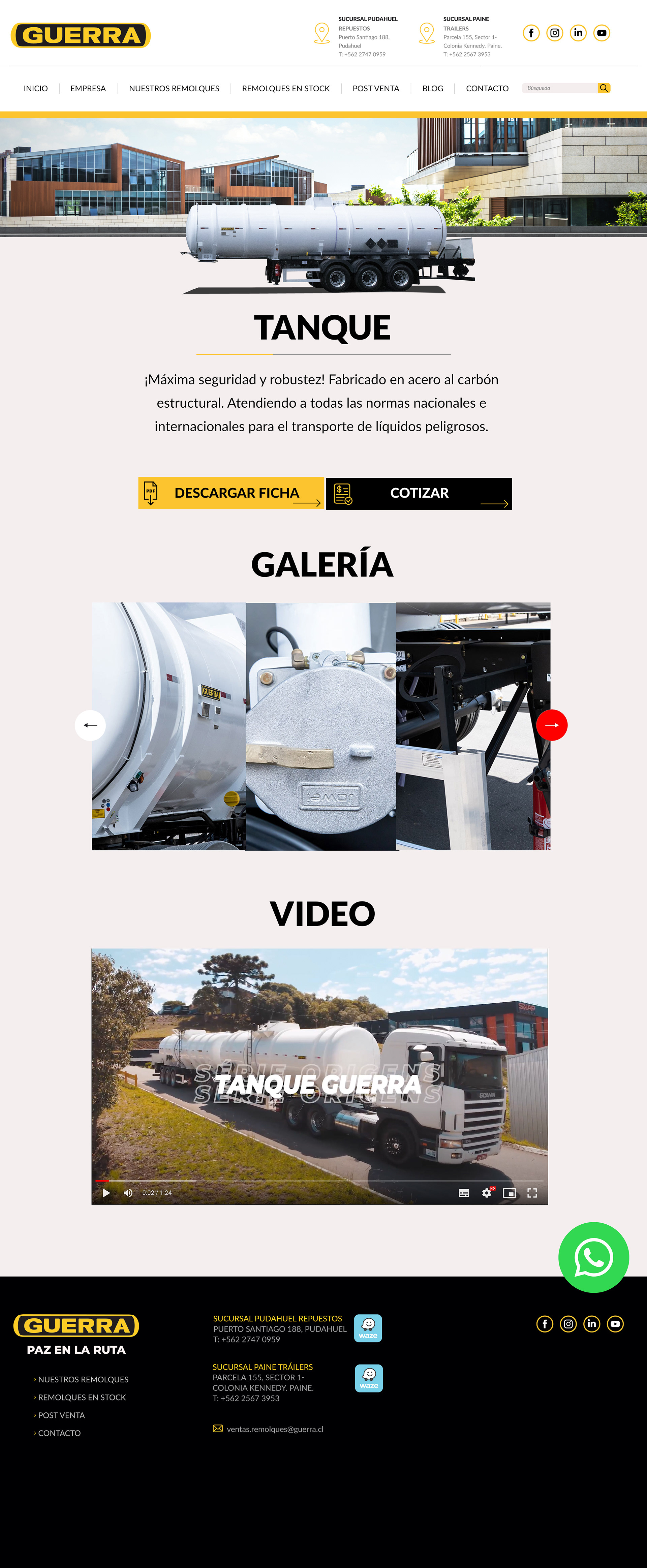Image resolution: width=647 pixels, height=1568 pixels.
Task: Download the PDF via DESCARGAR FICHA
Action: 231,493
